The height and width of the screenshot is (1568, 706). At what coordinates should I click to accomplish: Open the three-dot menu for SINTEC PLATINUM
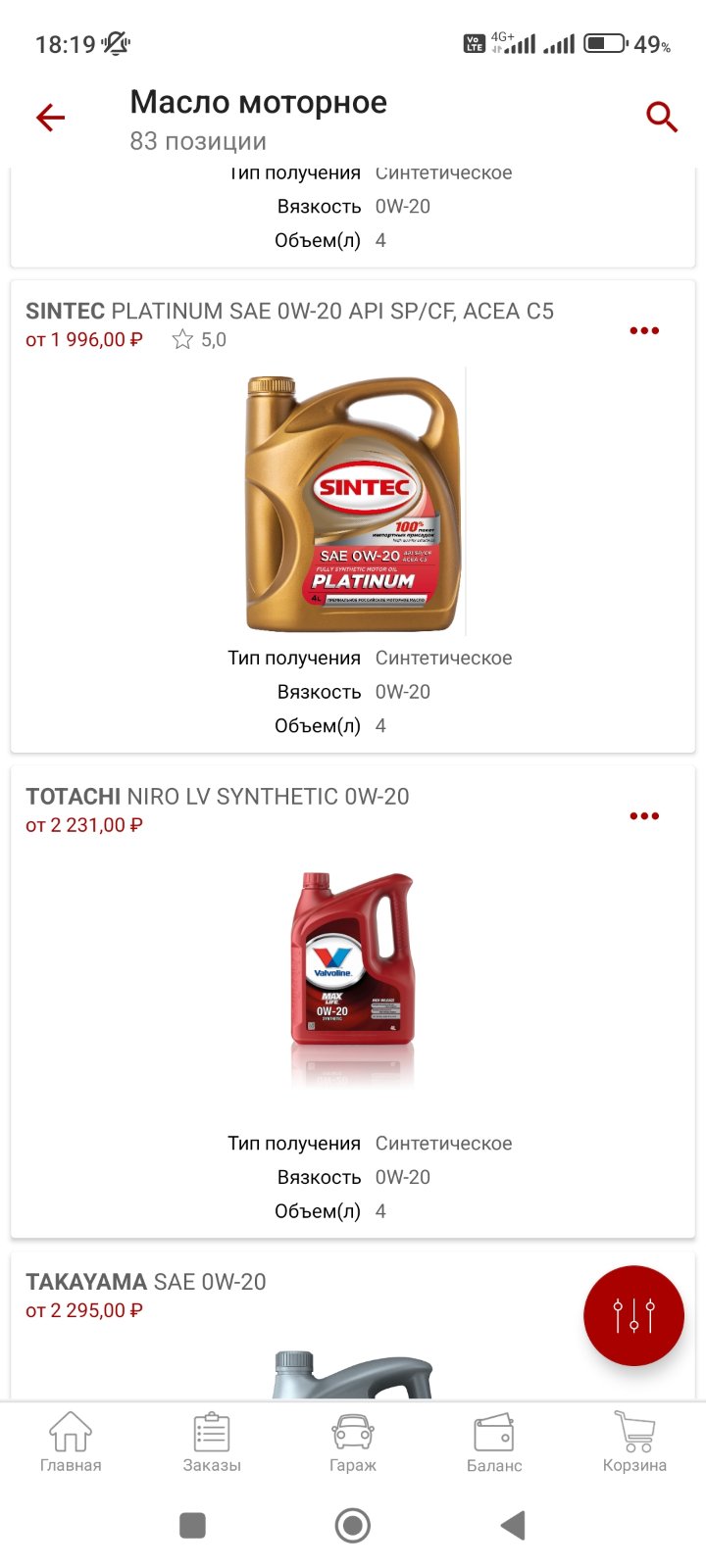point(644,330)
